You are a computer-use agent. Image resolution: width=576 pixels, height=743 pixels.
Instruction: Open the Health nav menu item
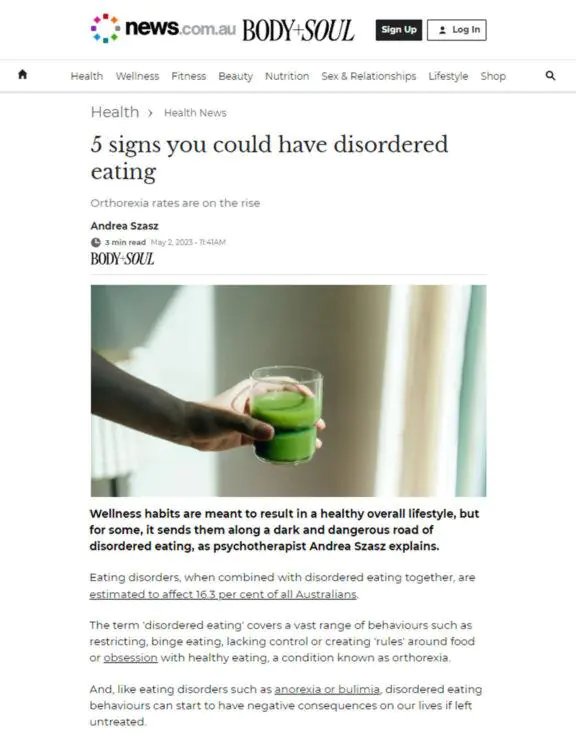pos(87,76)
